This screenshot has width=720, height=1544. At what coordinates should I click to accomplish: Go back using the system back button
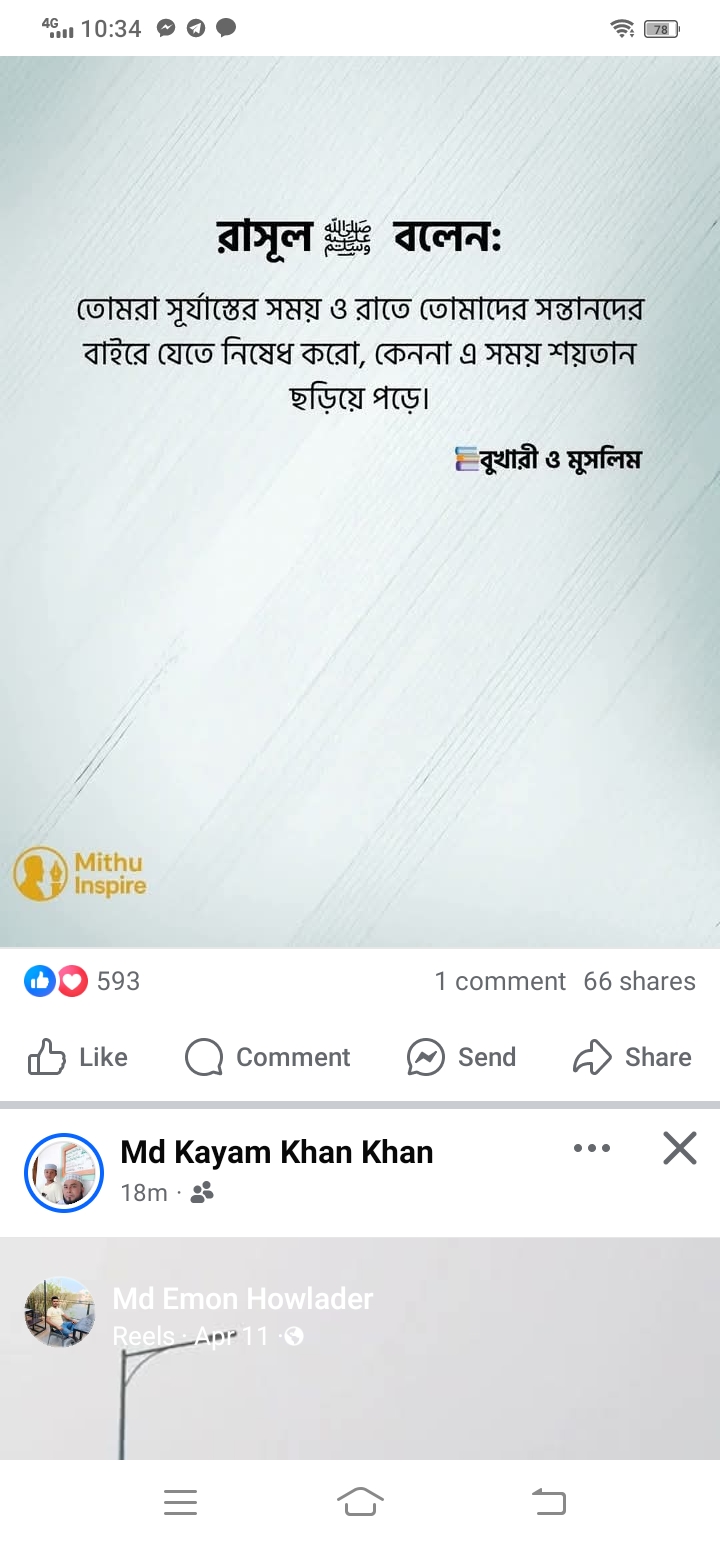548,1502
